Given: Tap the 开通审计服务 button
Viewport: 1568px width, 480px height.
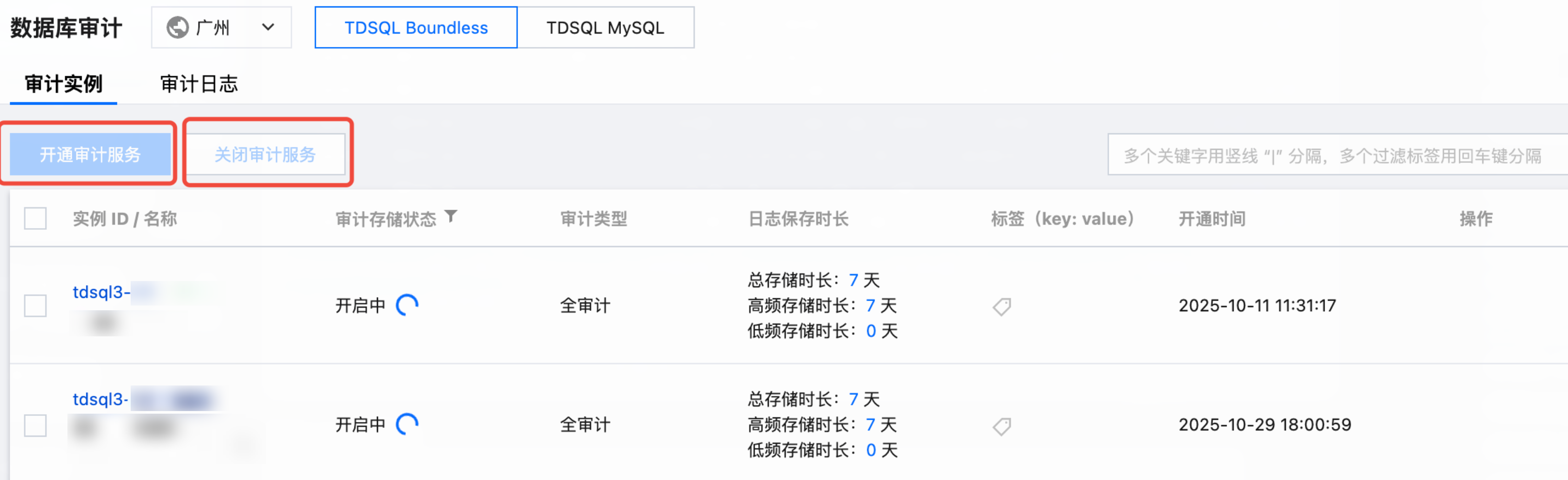Looking at the screenshot, I should pos(90,155).
